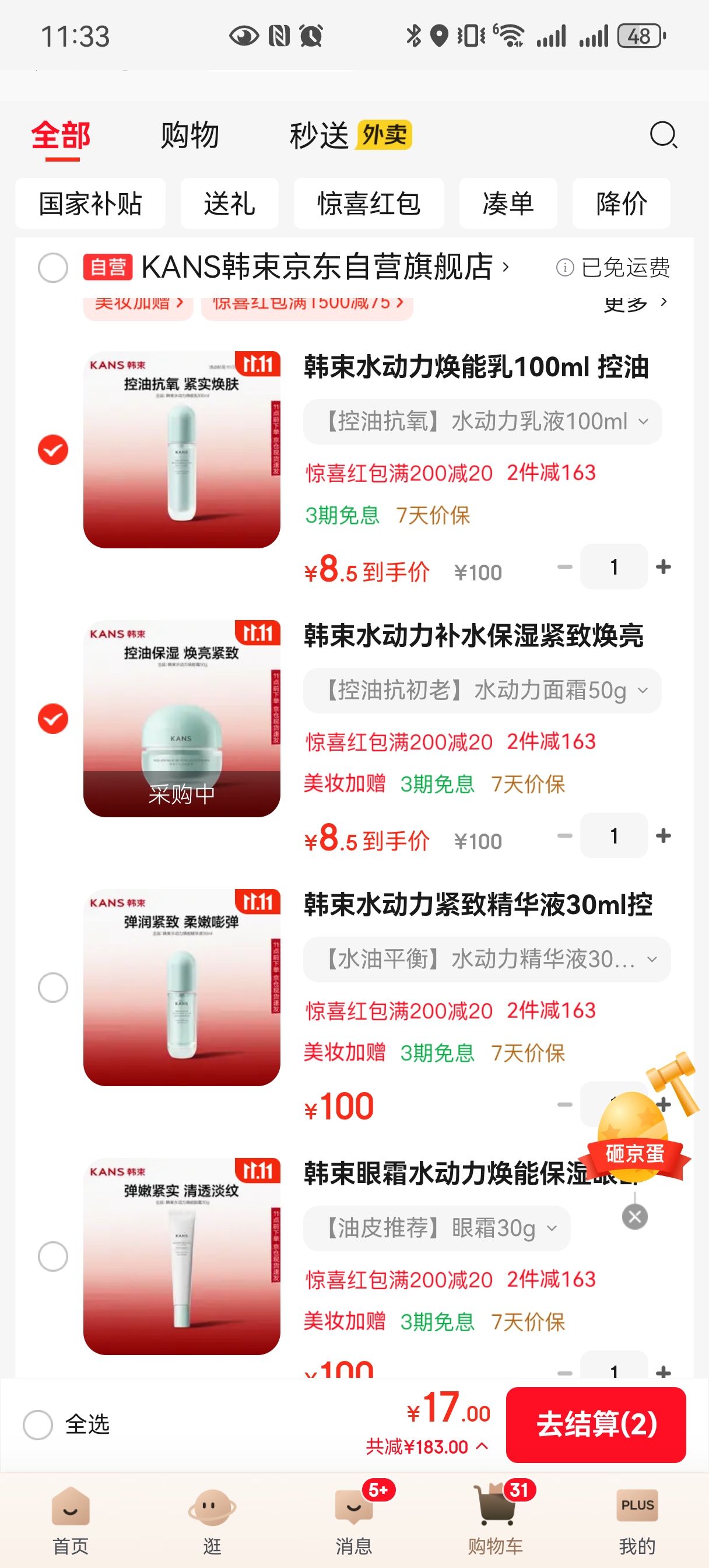Expand 【控油抗氧】水动力乳液100ml variant dropdown
This screenshot has width=709, height=1568.
click(x=482, y=421)
